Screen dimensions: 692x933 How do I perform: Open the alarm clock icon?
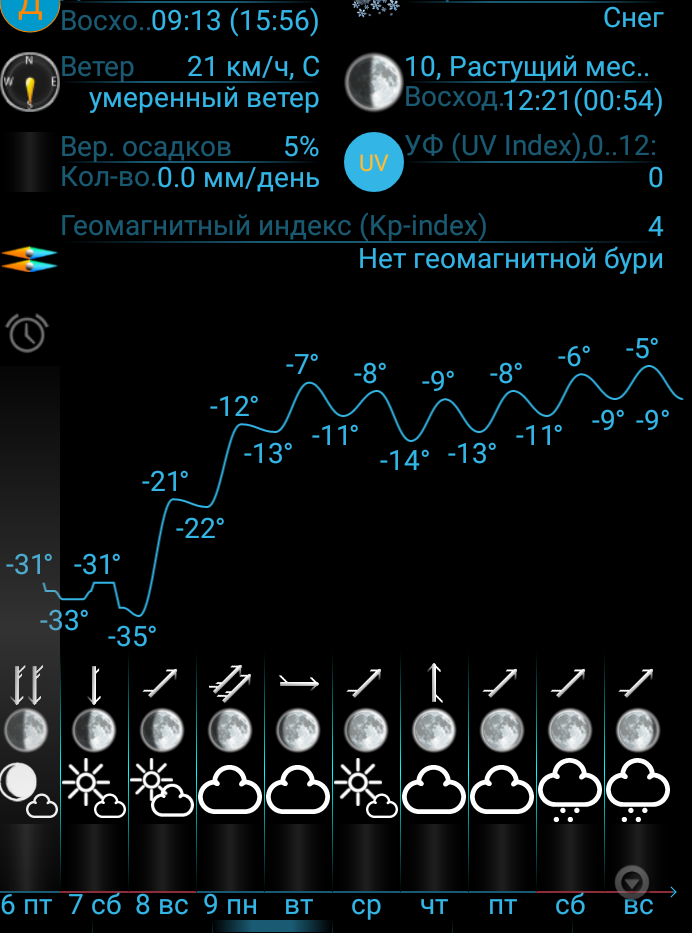point(27,332)
